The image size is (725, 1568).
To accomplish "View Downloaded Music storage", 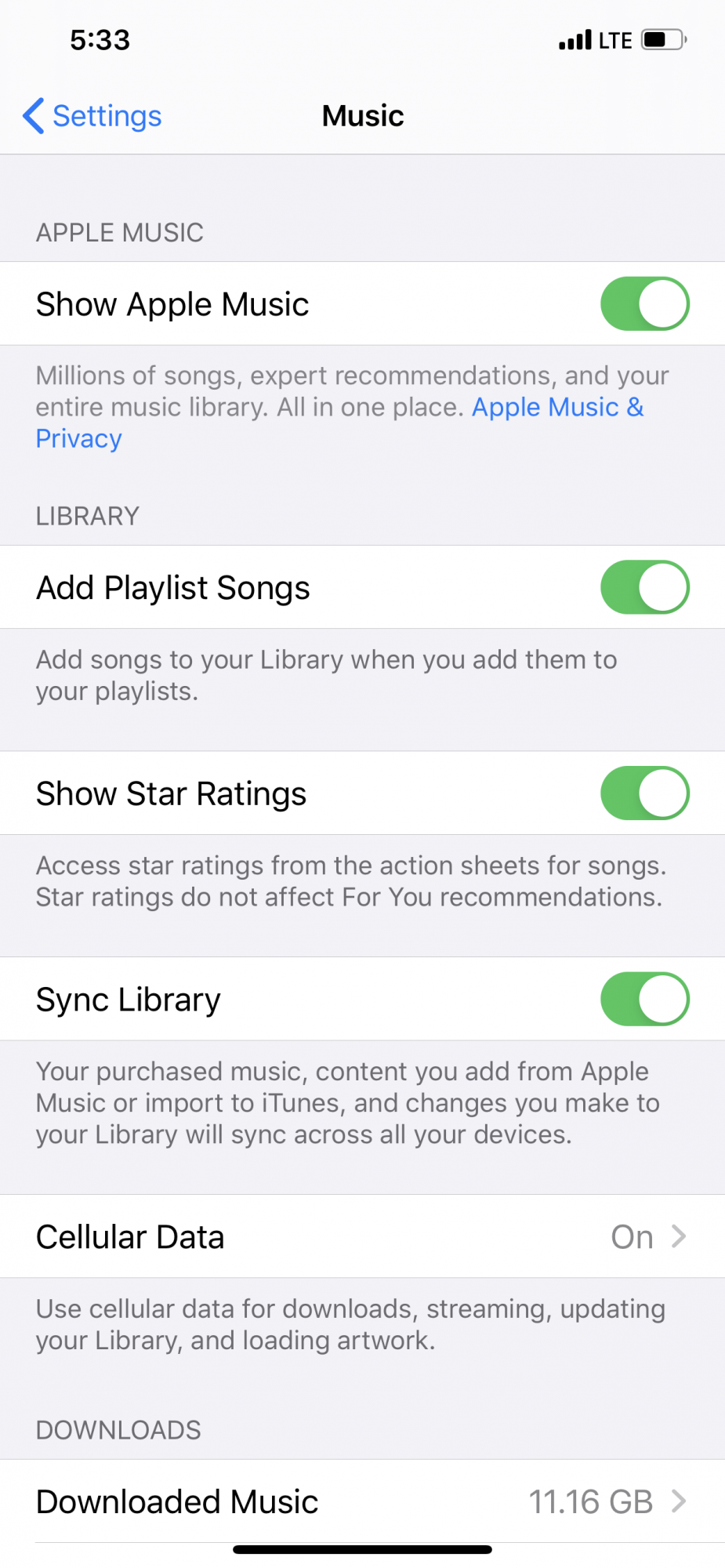I will coord(362,1501).
